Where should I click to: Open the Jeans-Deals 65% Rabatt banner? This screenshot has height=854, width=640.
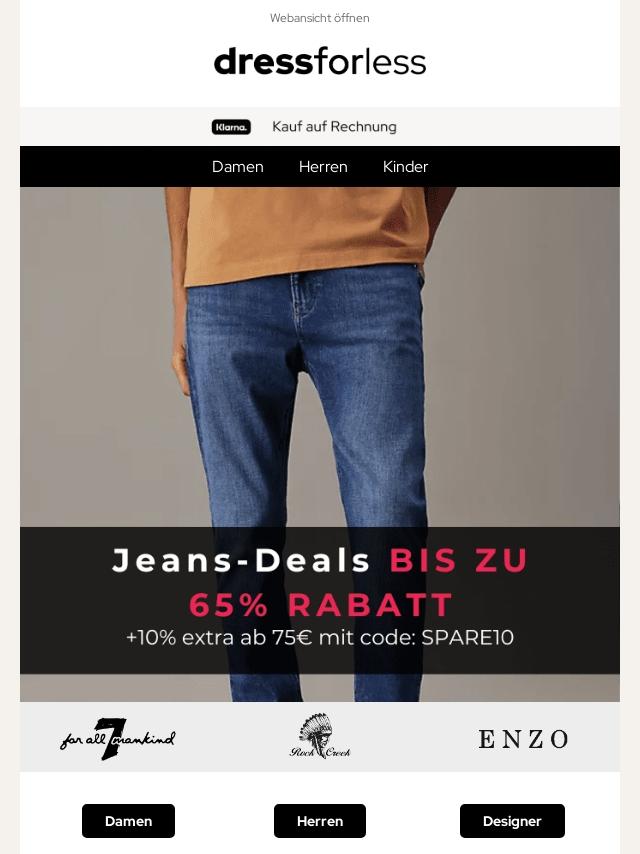coord(320,444)
